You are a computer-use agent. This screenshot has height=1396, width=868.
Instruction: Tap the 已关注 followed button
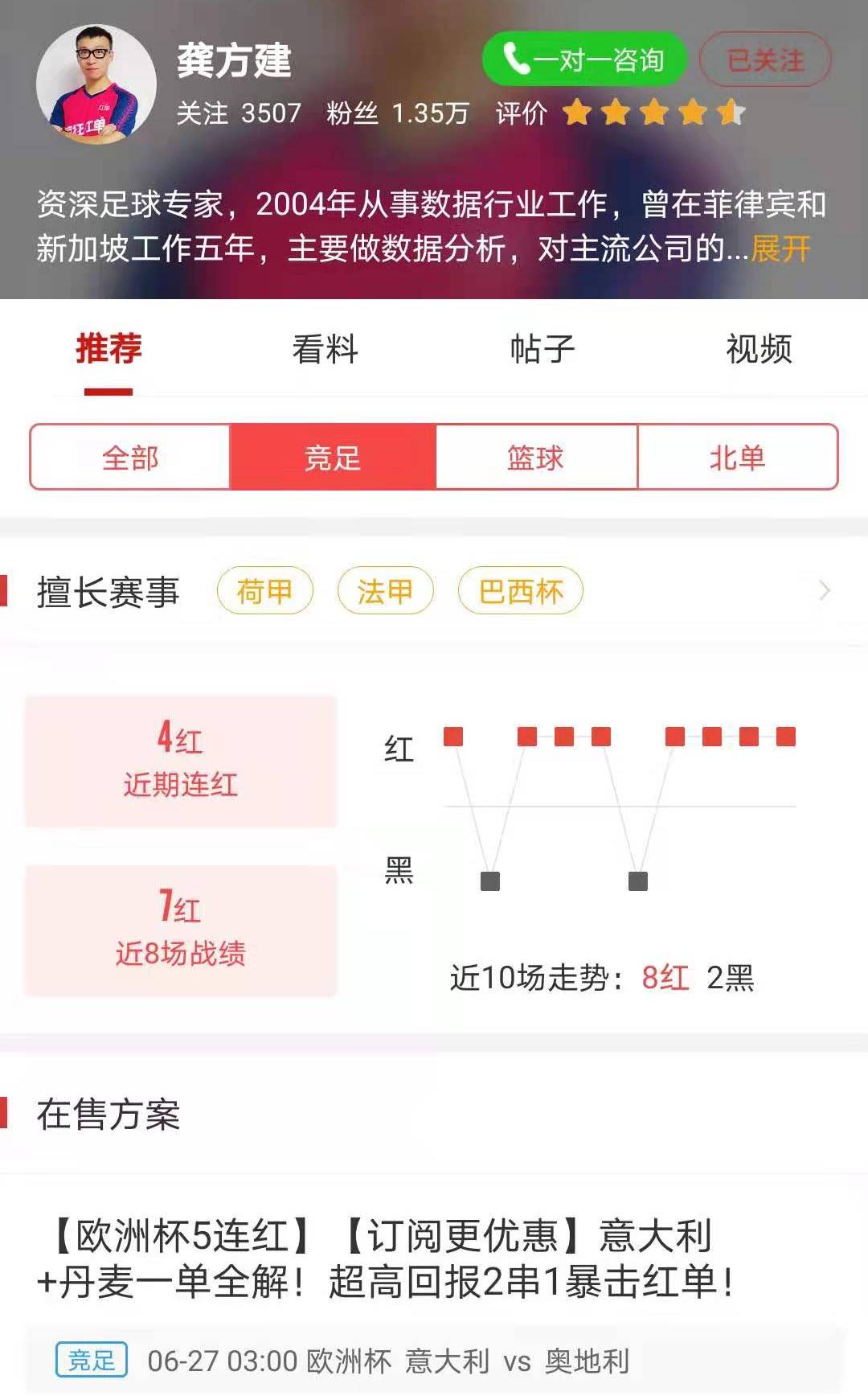[x=764, y=60]
